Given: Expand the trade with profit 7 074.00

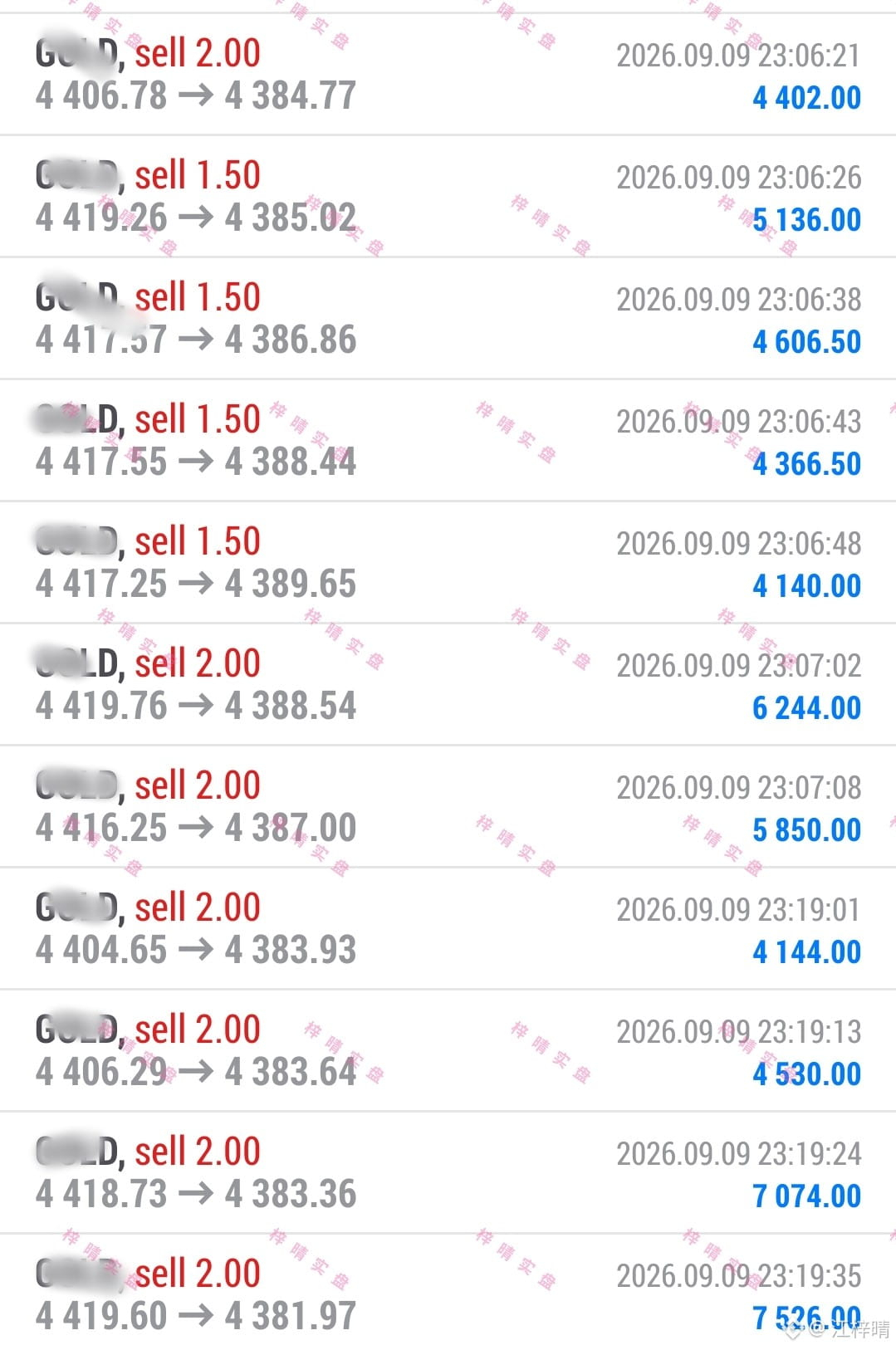Looking at the screenshot, I should tap(448, 1172).
